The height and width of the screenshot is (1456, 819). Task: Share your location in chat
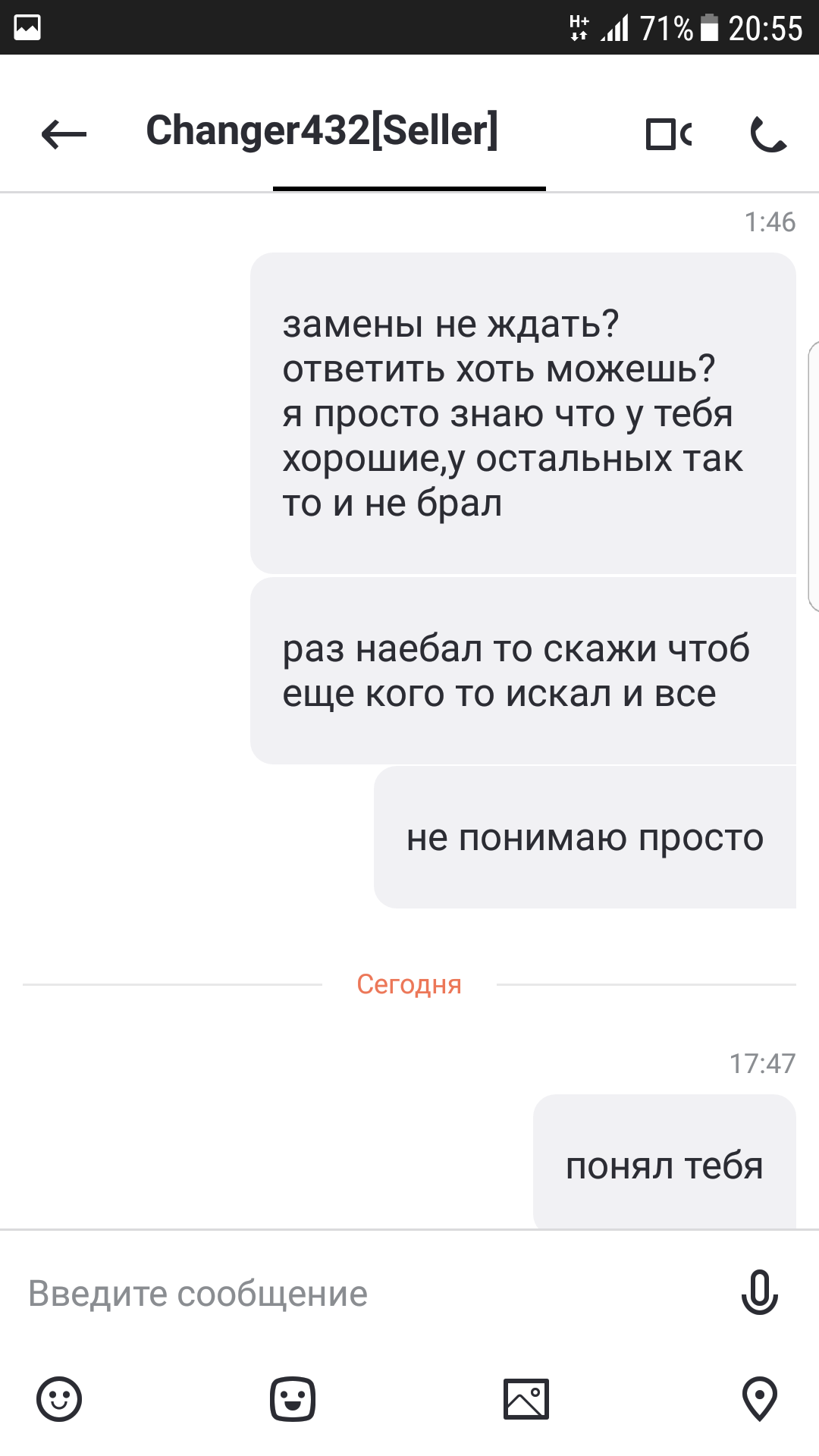coord(759,1399)
